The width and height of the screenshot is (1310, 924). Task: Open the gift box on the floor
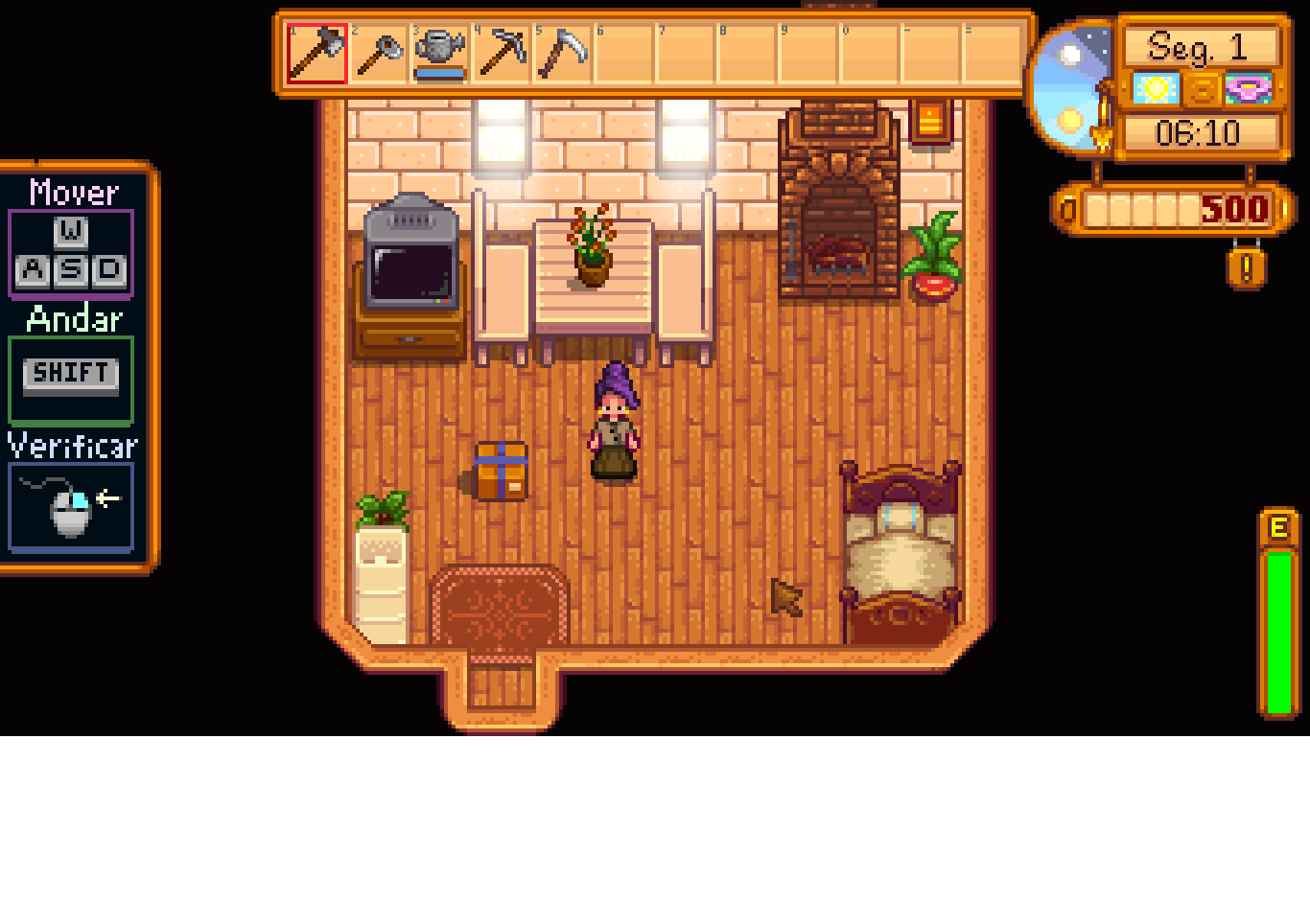pyautogui.click(x=502, y=471)
